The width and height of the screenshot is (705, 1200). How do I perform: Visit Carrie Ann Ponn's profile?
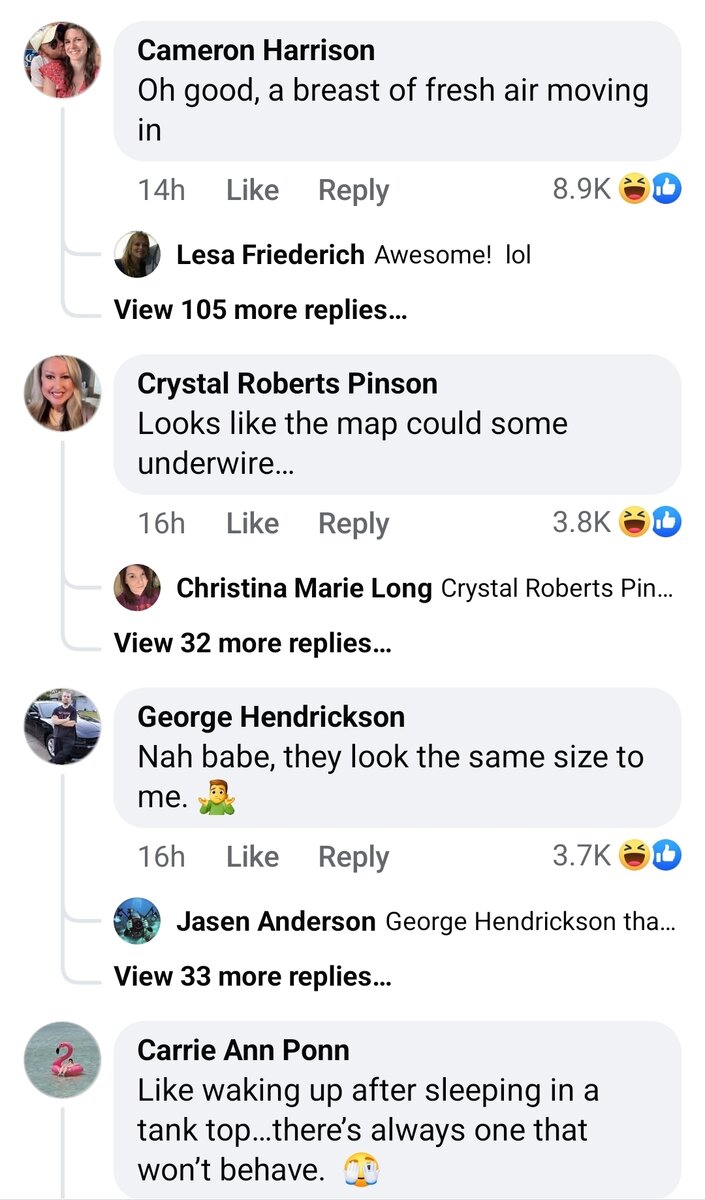click(x=243, y=1050)
